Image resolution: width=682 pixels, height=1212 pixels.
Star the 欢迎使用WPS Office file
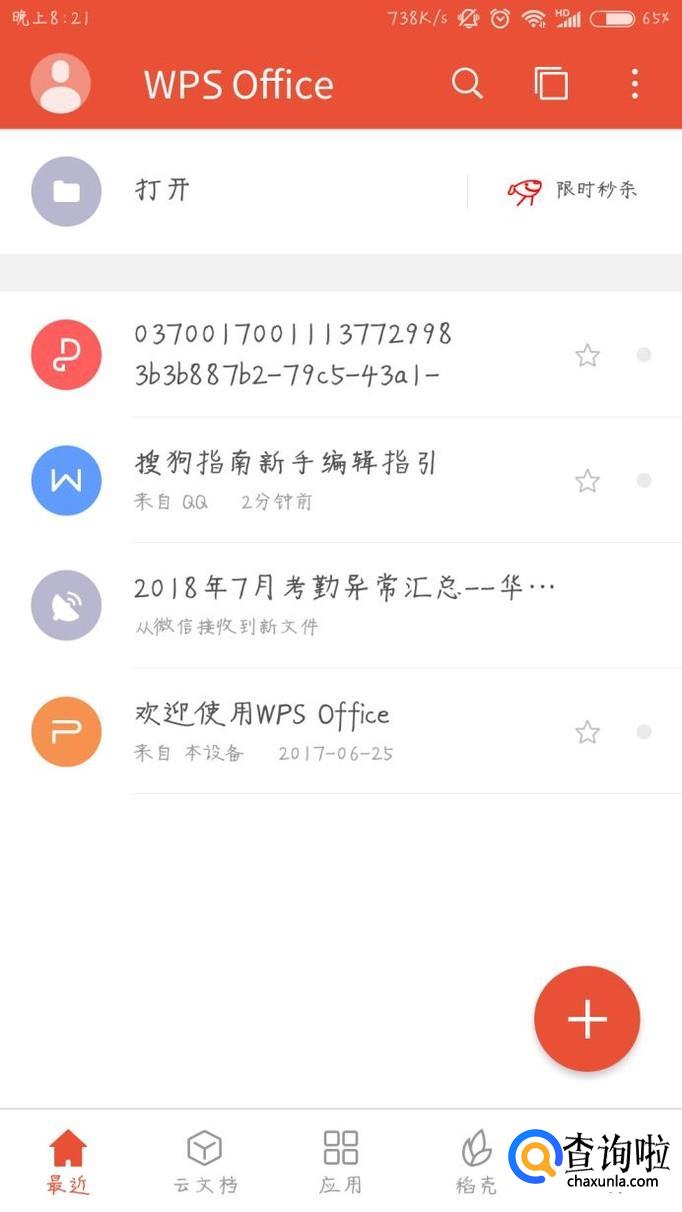click(x=587, y=732)
